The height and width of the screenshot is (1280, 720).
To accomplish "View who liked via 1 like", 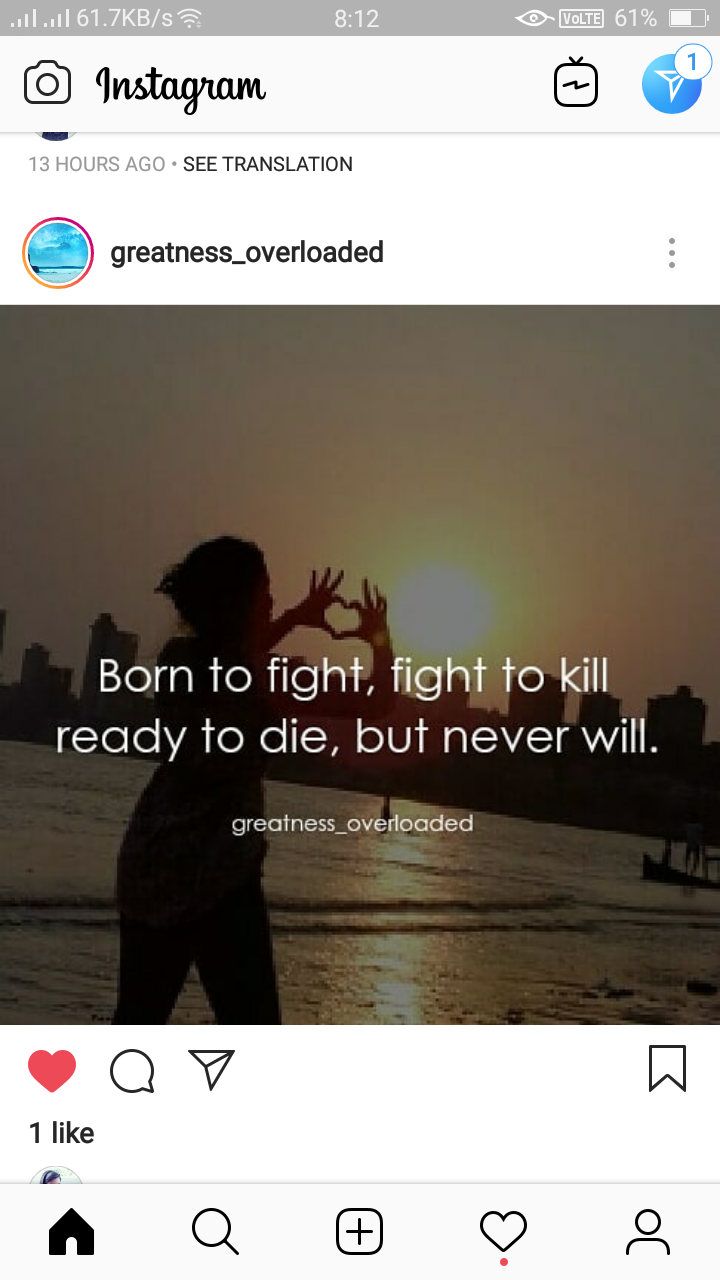I will [62, 1133].
